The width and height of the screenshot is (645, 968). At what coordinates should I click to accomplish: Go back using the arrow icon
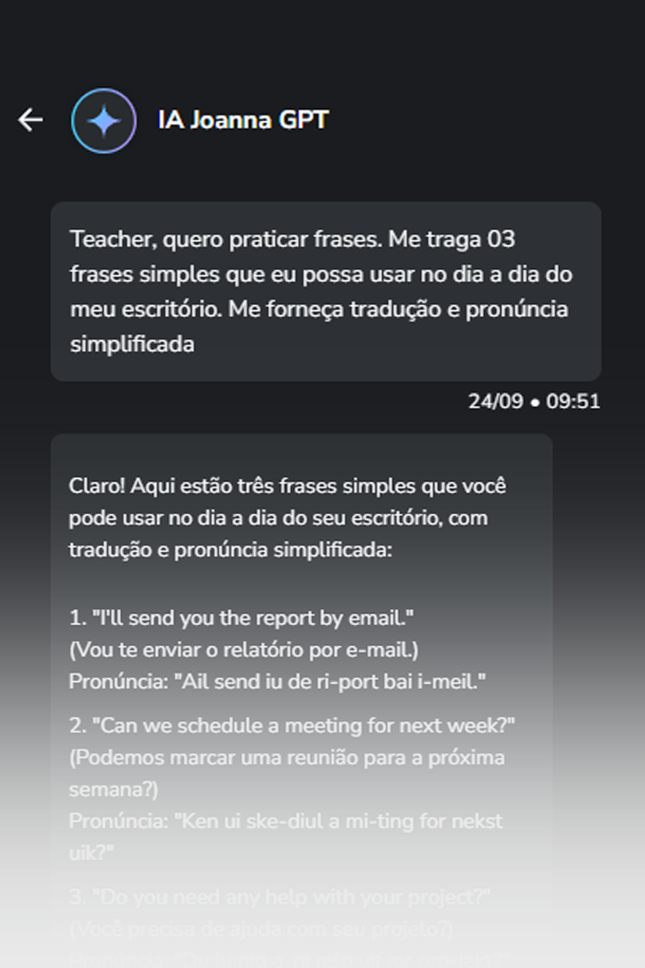(x=31, y=120)
